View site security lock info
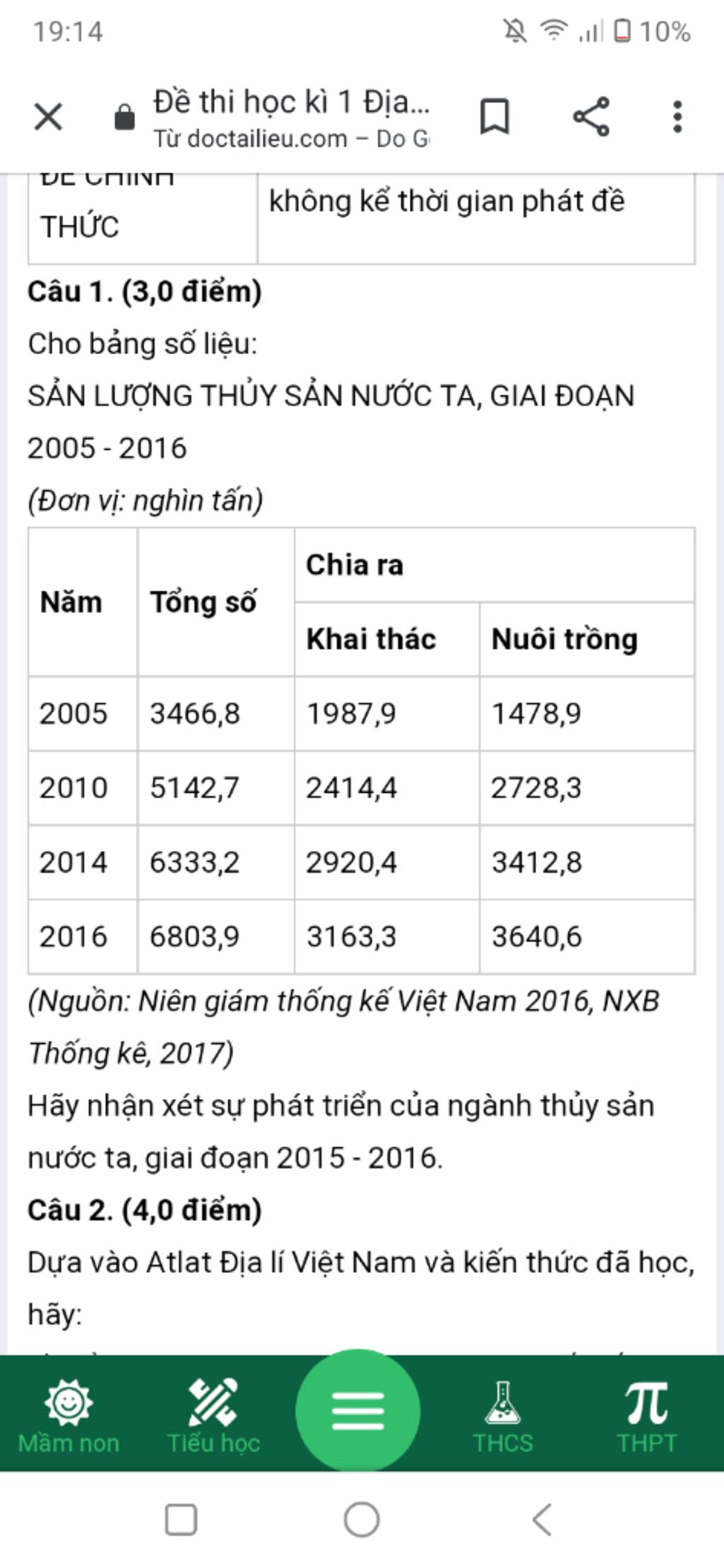 click(124, 117)
